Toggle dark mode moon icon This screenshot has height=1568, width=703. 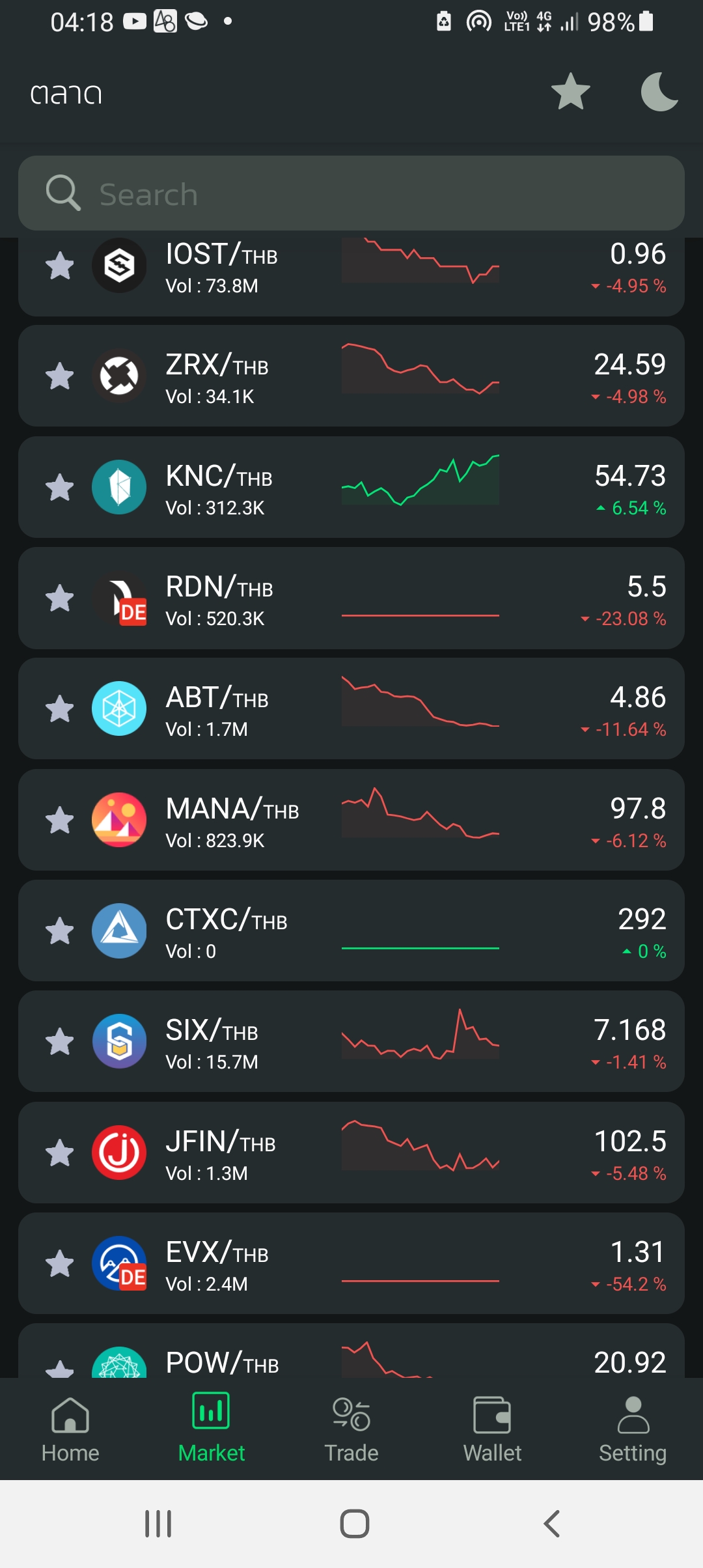pos(659,92)
